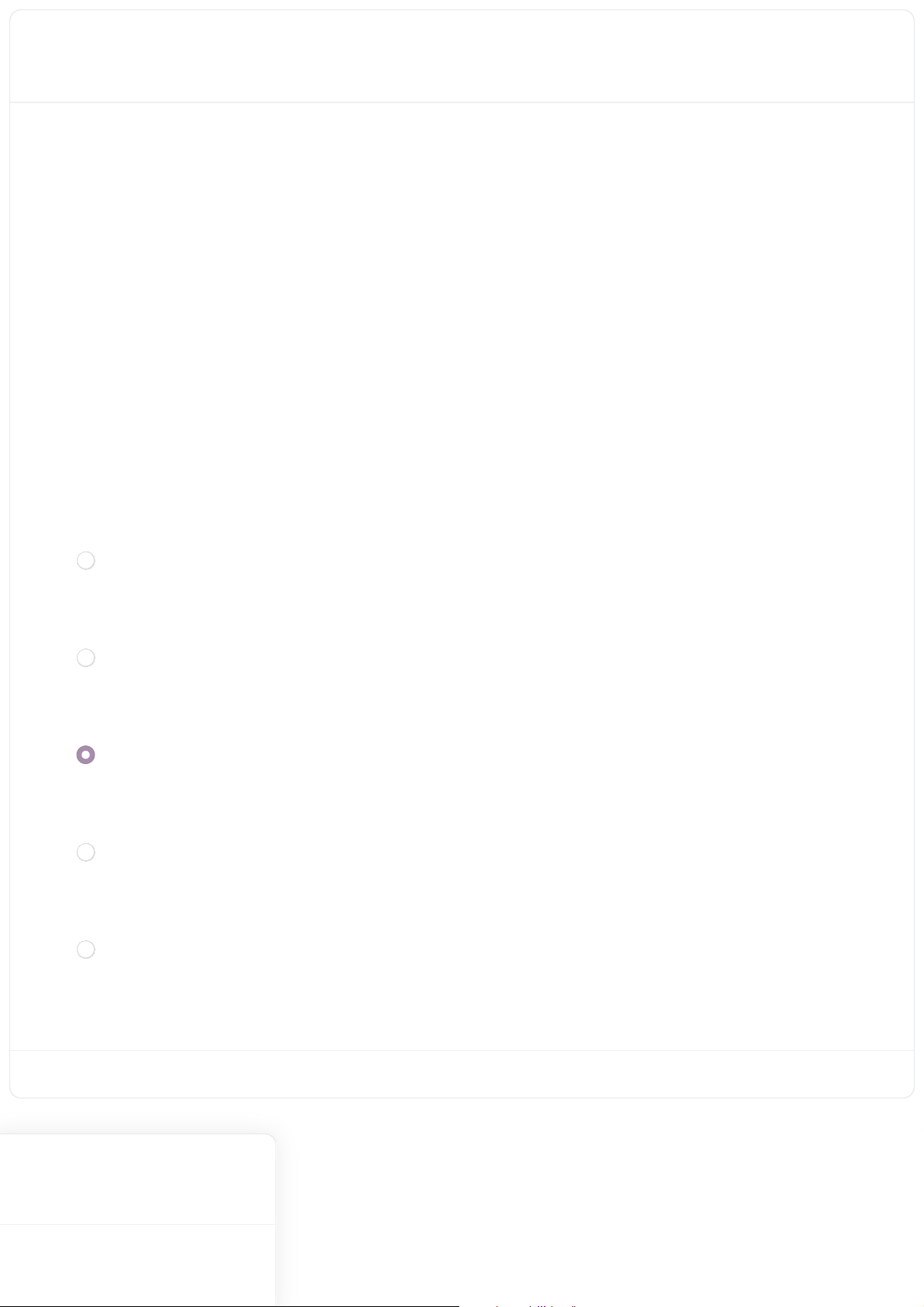
Task: Select the first answer option
Action: click(x=86, y=560)
